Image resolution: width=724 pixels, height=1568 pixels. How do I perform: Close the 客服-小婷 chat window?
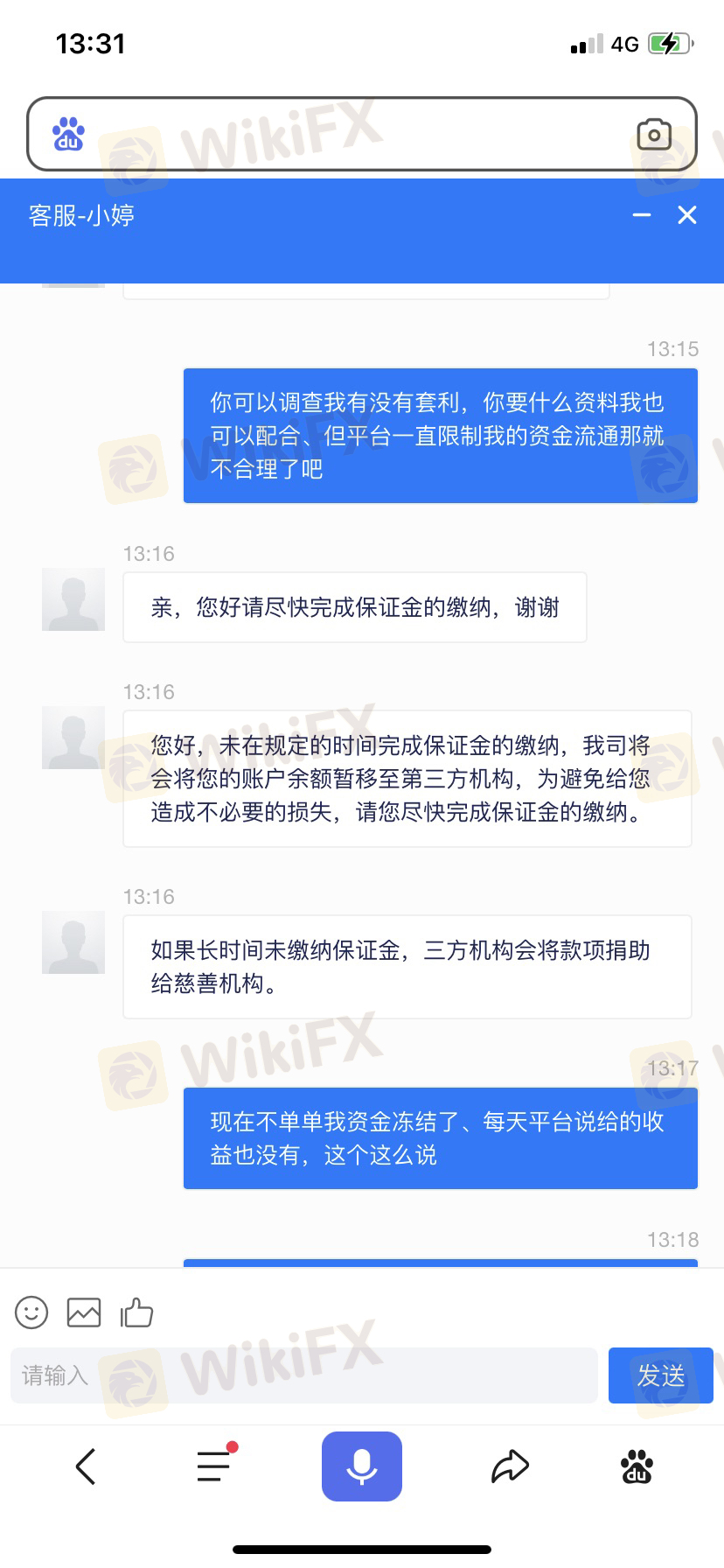pyautogui.click(x=687, y=215)
